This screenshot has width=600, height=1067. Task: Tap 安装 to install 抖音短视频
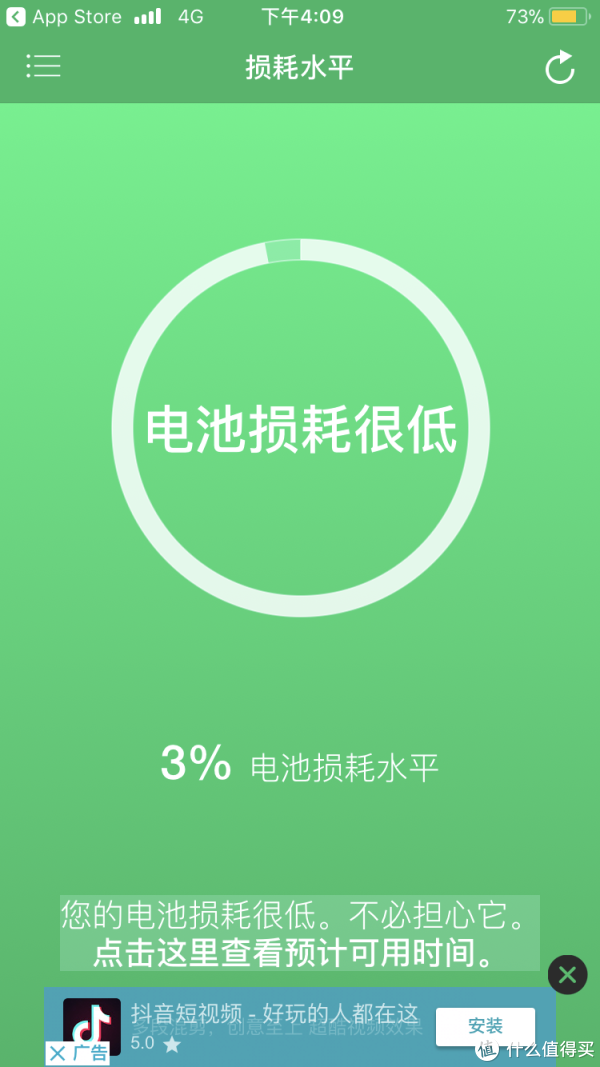(x=485, y=1026)
